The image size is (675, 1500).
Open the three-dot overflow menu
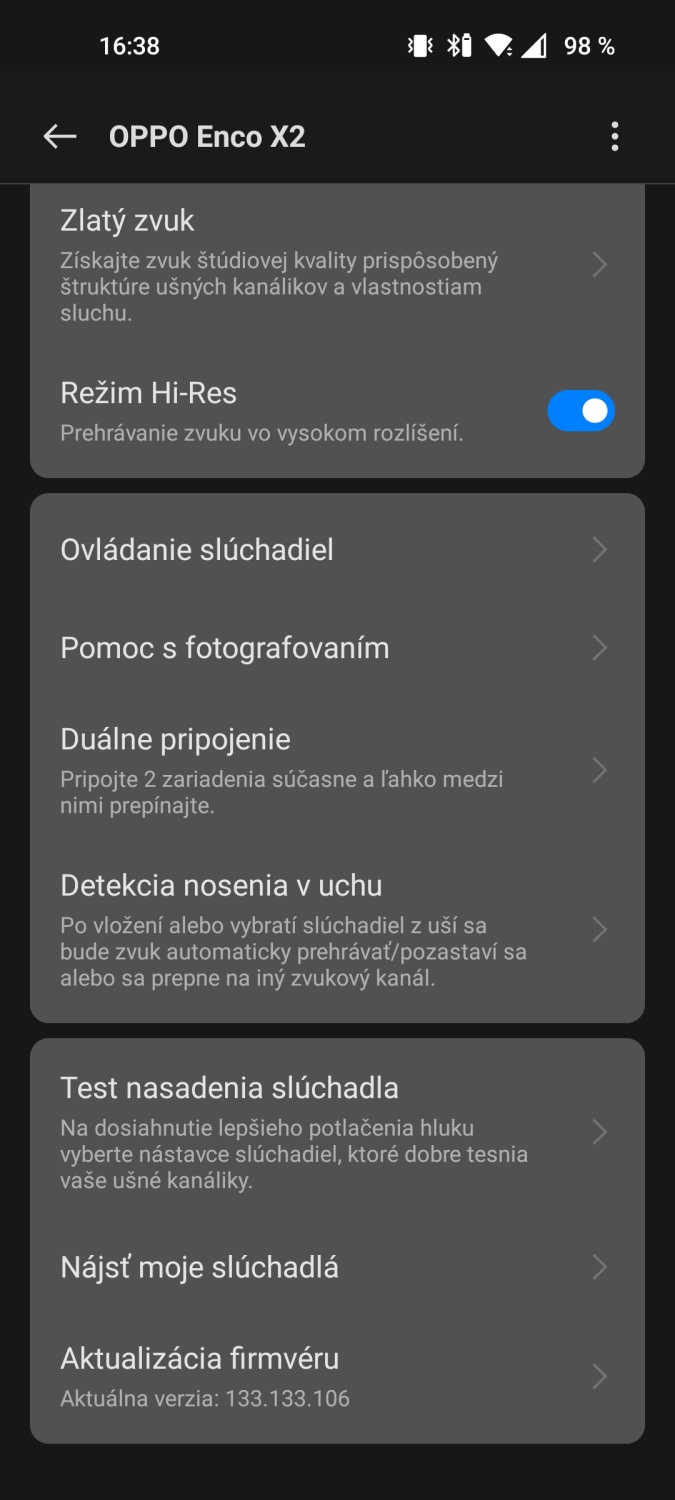pos(614,137)
